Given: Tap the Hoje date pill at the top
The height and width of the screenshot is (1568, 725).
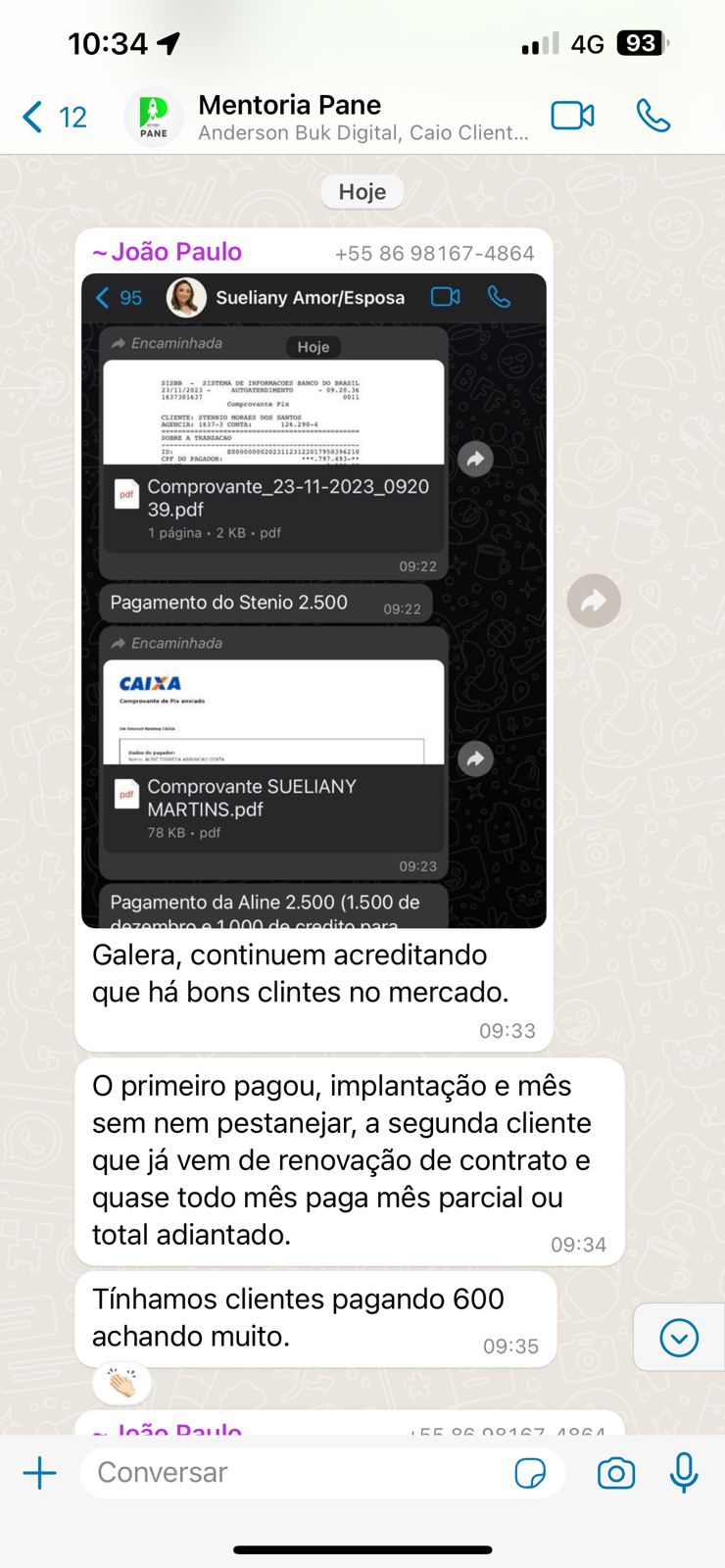Looking at the screenshot, I should (x=362, y=192).
